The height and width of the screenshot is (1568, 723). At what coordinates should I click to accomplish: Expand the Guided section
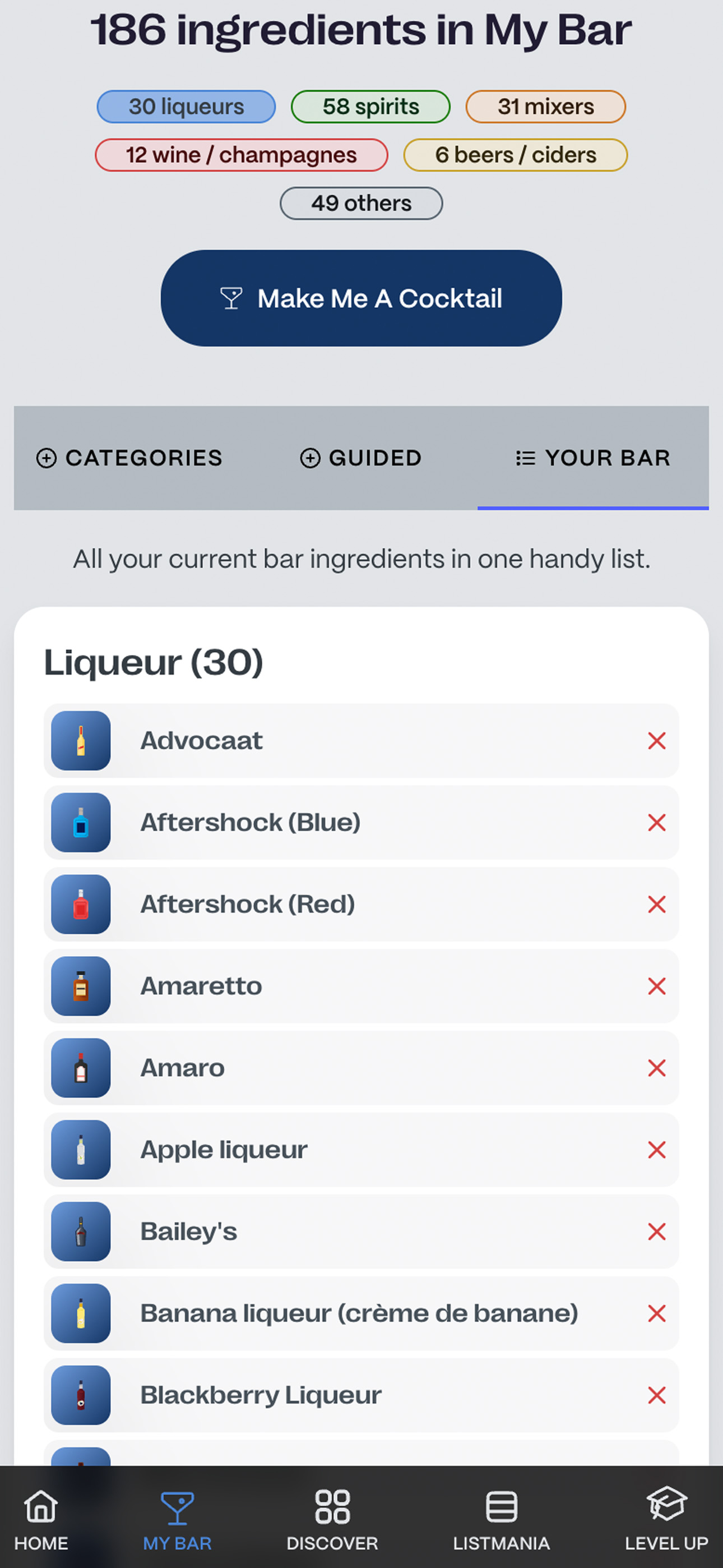(361, 458)
